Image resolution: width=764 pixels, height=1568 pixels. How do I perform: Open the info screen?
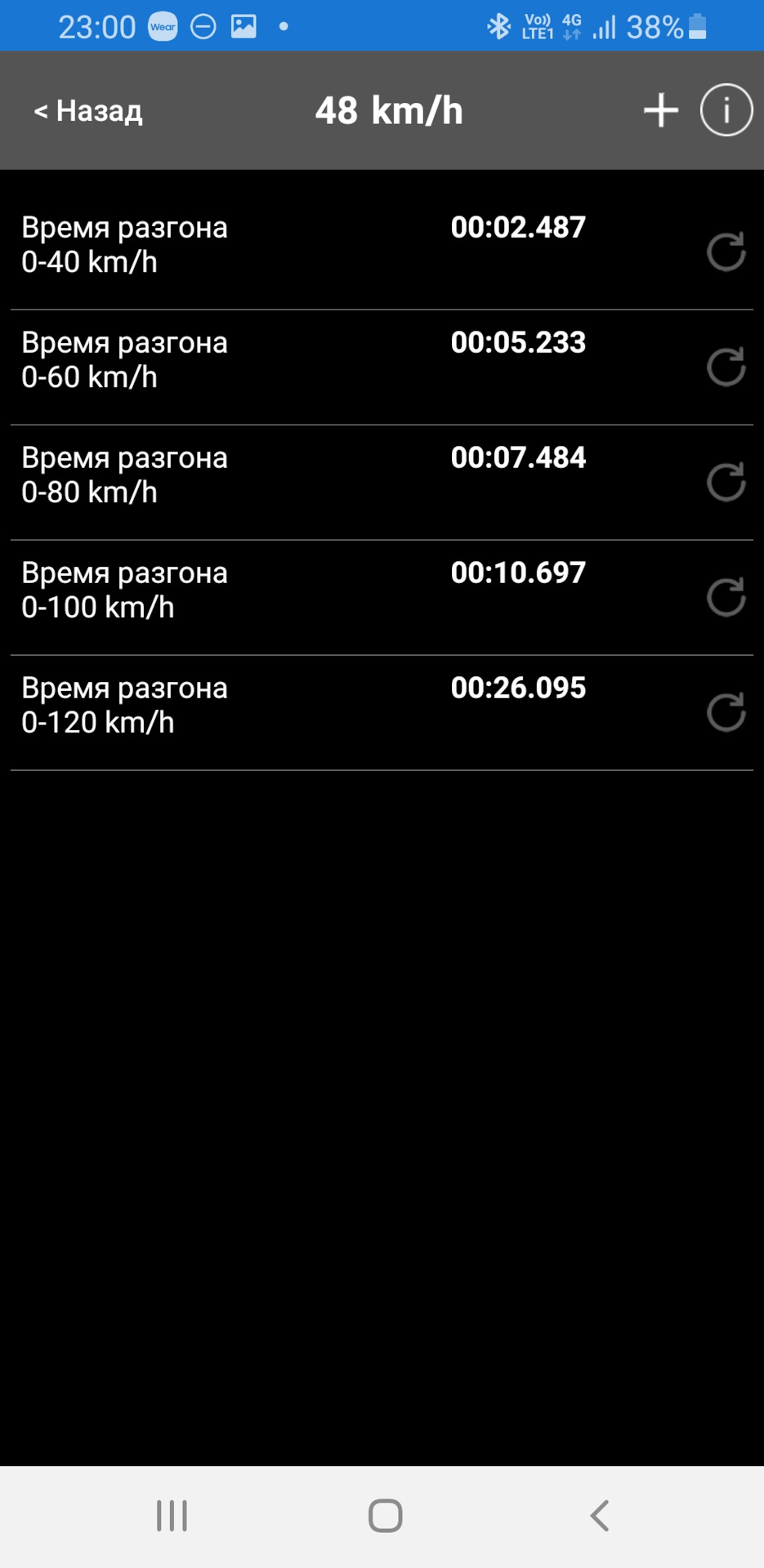click(726, 109)
